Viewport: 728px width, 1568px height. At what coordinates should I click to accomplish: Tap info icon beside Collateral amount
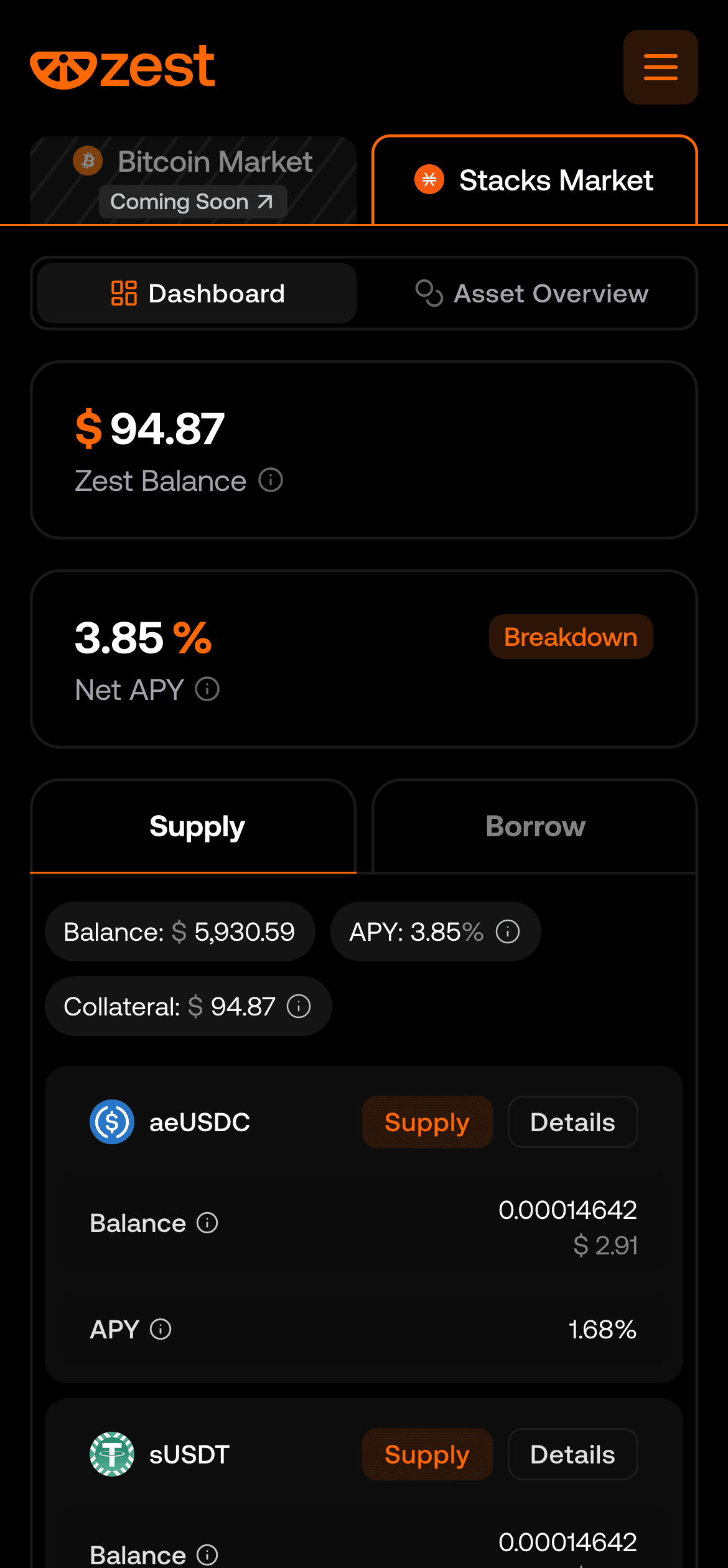tap(299, 1006)
